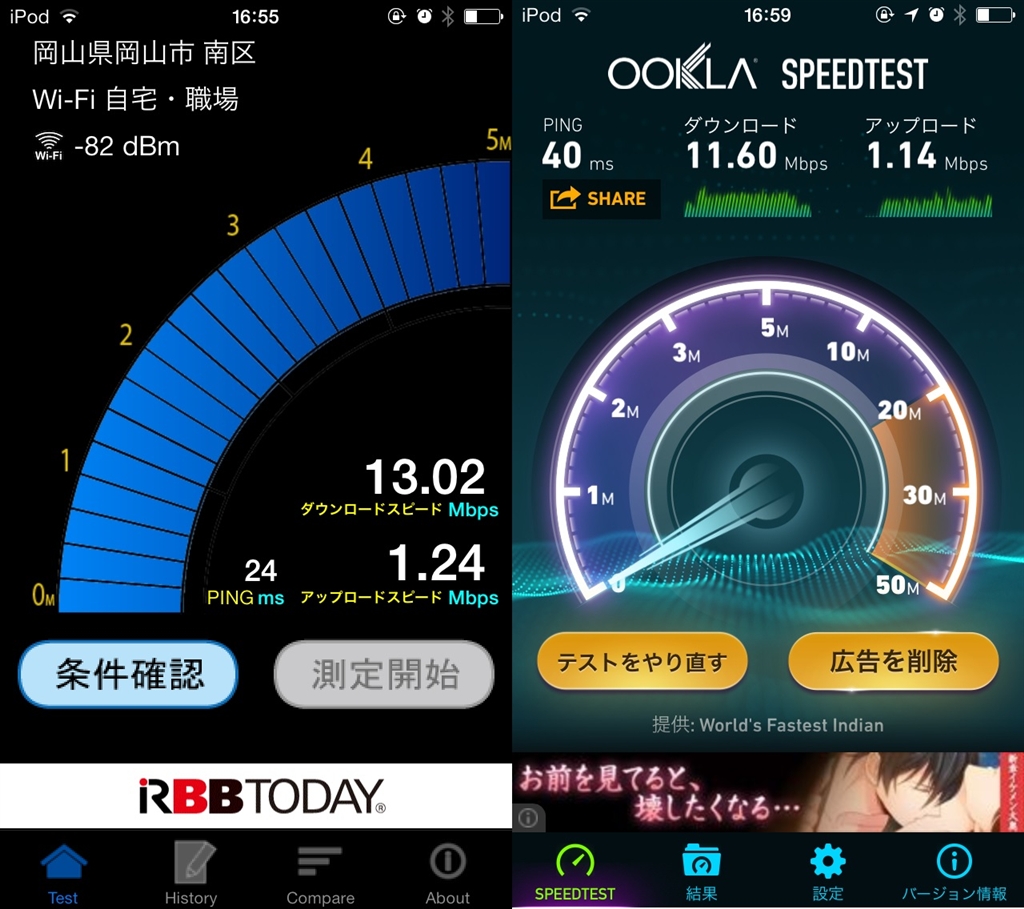Image resolution: width=1024 pixels, height=909 pixels.
Task: Redo the test with テストをやり直す
Action: 641,662
